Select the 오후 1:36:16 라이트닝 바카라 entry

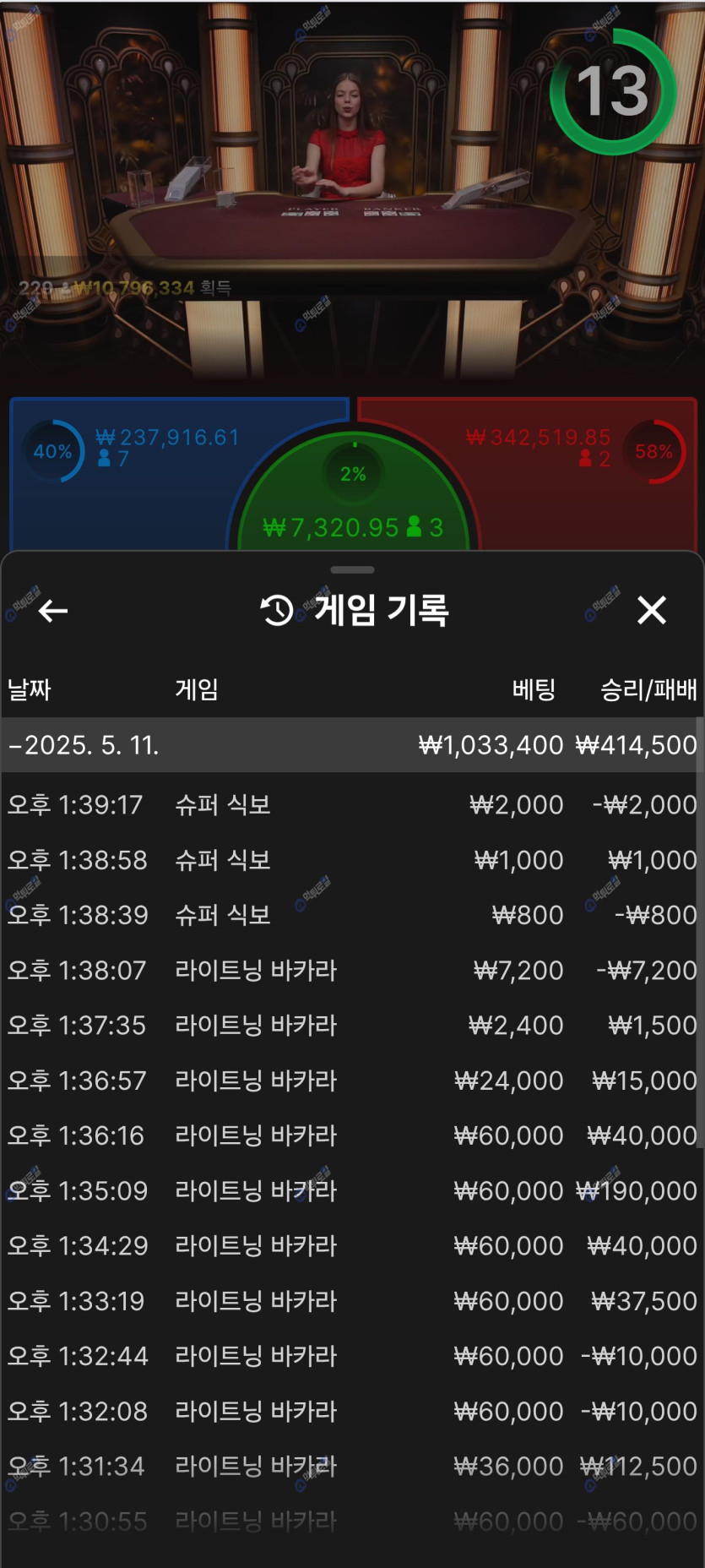pyautogui.click(x=352, y=1135)
